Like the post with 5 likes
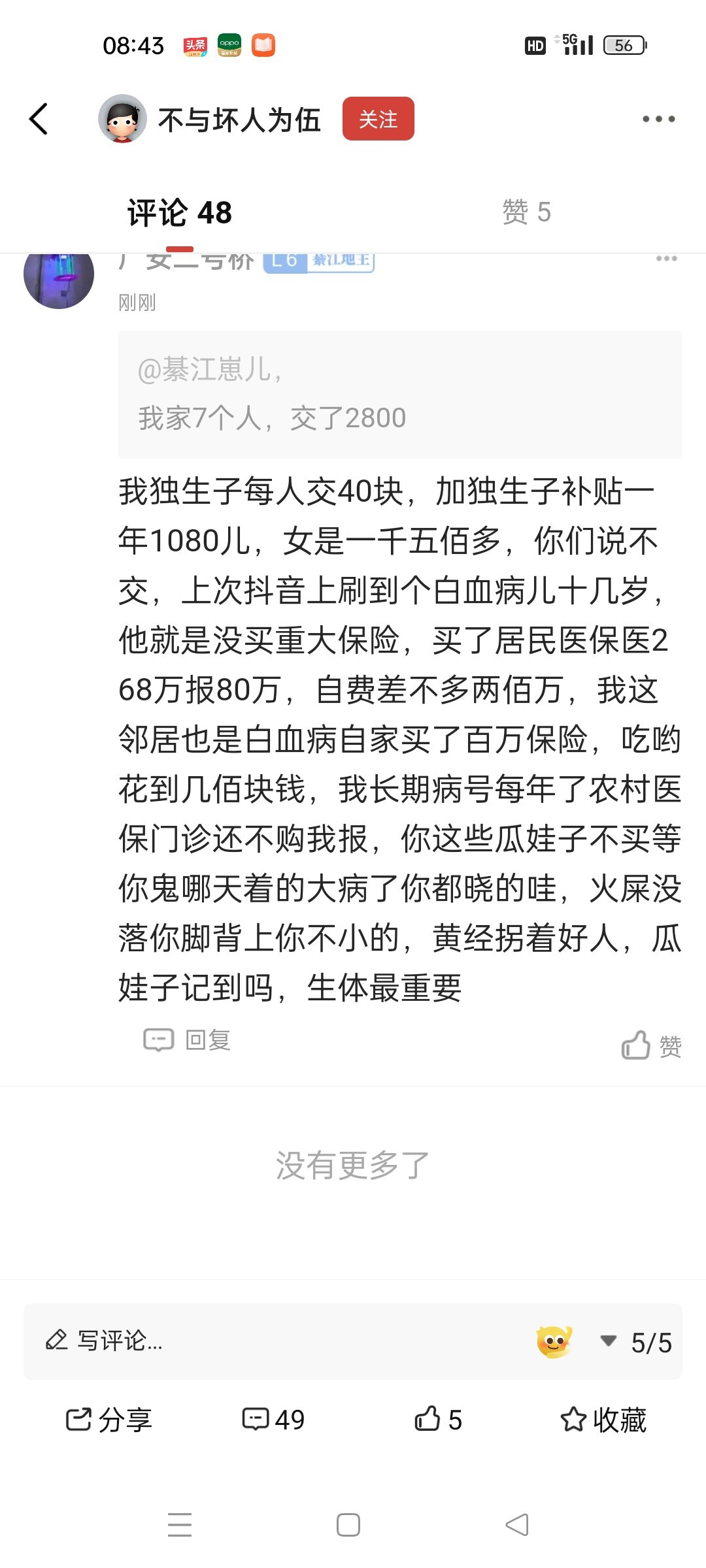The height and width of the screenshot is (1568, 706). pos(438,1420)
